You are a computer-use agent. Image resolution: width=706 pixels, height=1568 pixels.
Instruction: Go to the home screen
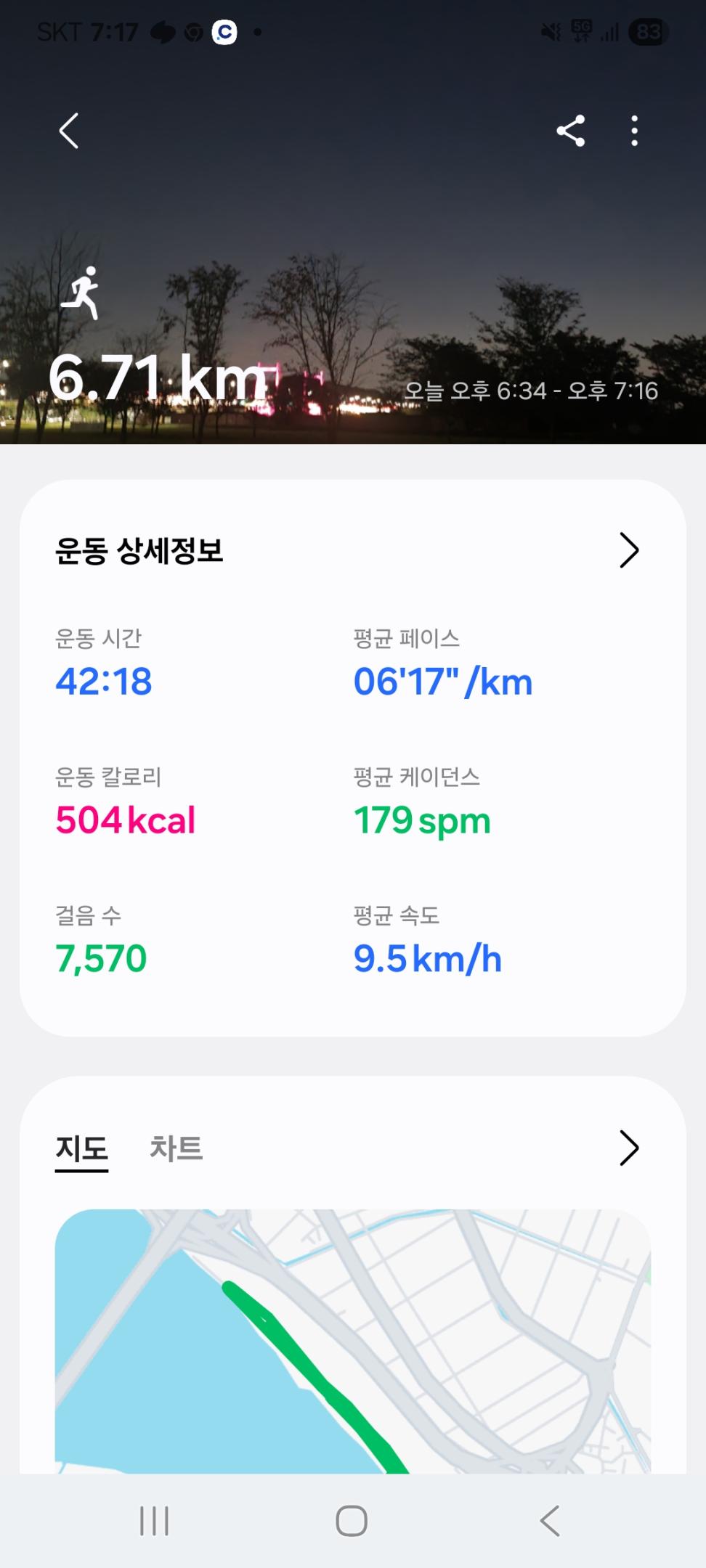click(x=352, y=1520)
